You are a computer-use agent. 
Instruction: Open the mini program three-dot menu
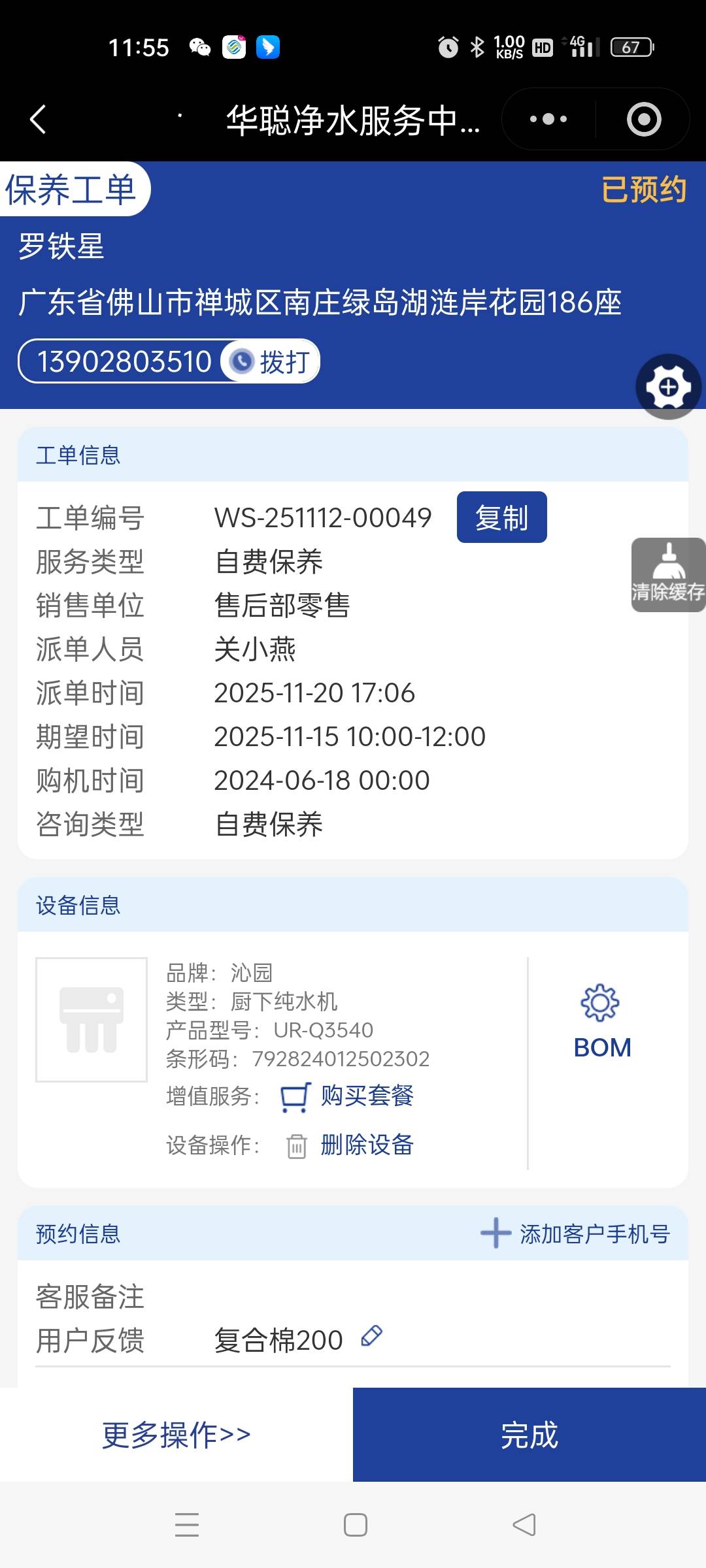548,120
